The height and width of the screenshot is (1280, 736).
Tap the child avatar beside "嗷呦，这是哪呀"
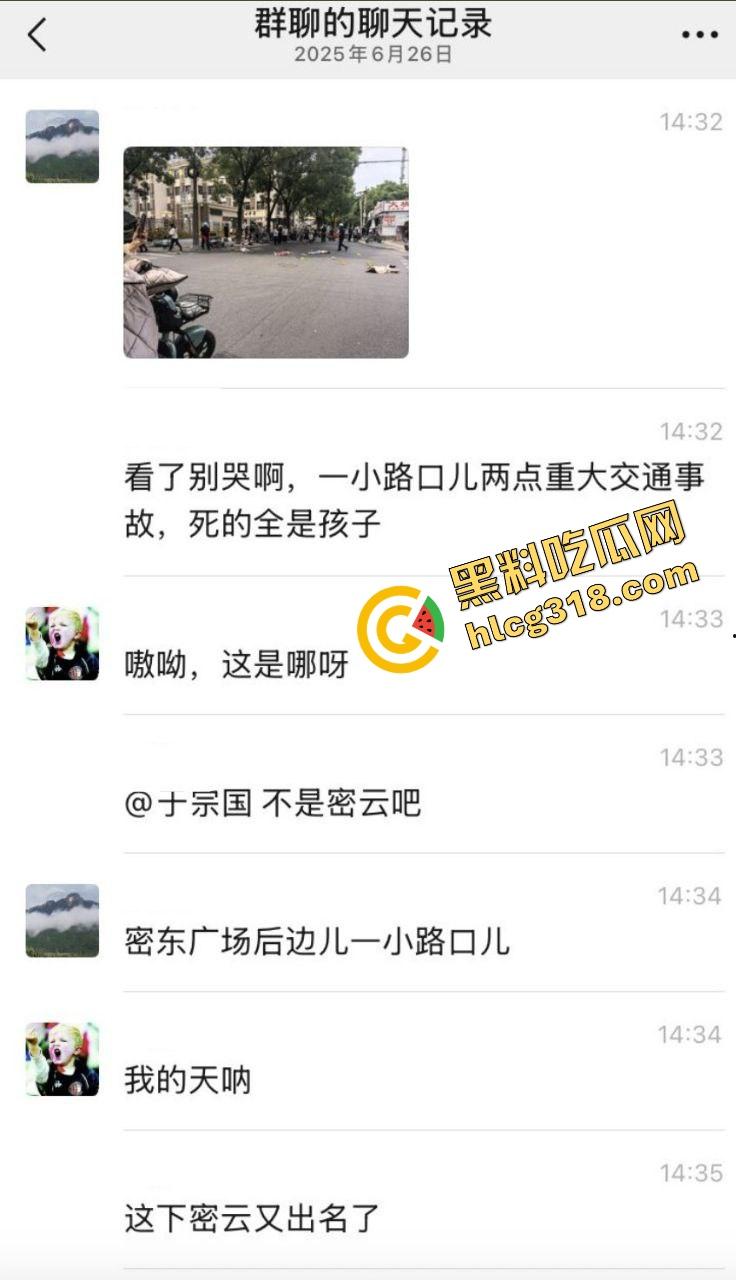tap(62, 643)
